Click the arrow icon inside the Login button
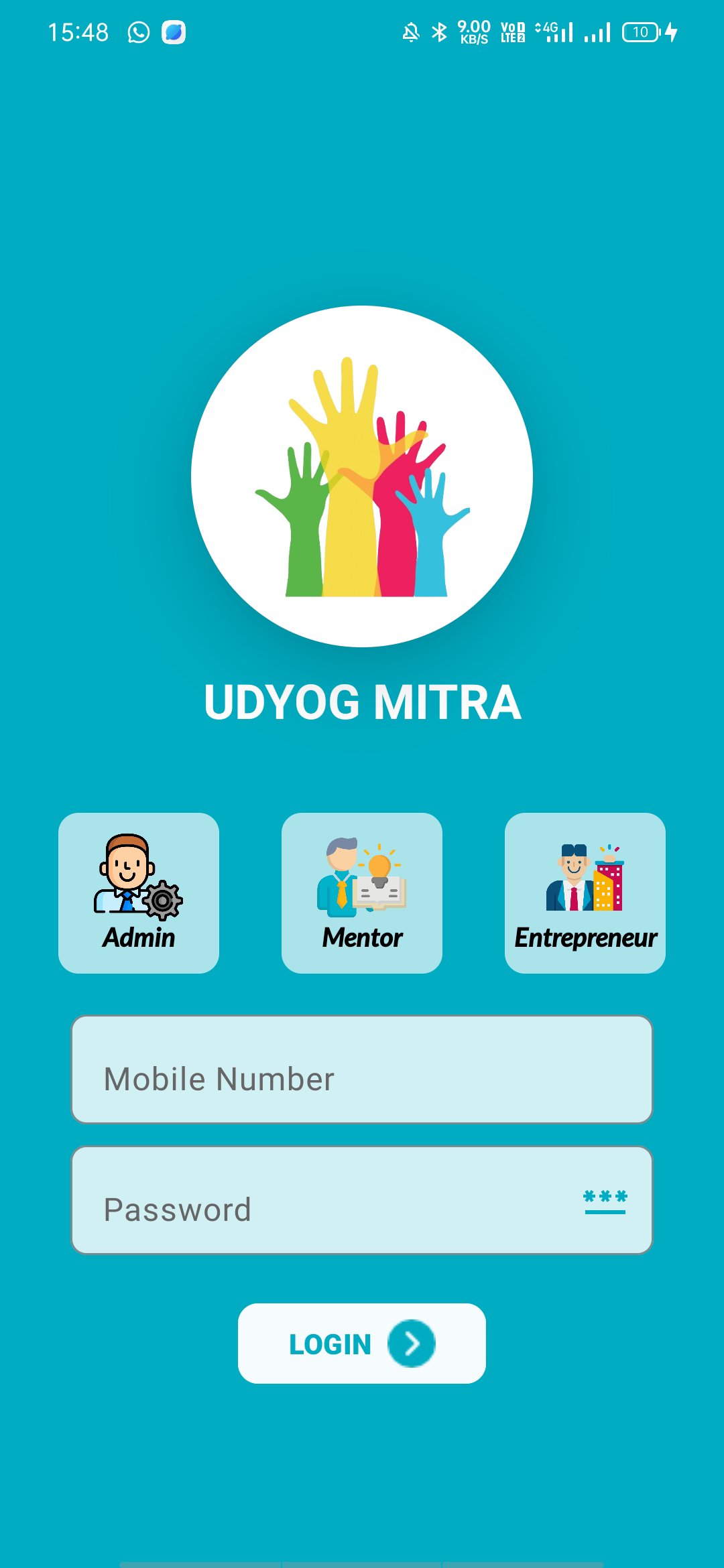 click(414, 1344)
